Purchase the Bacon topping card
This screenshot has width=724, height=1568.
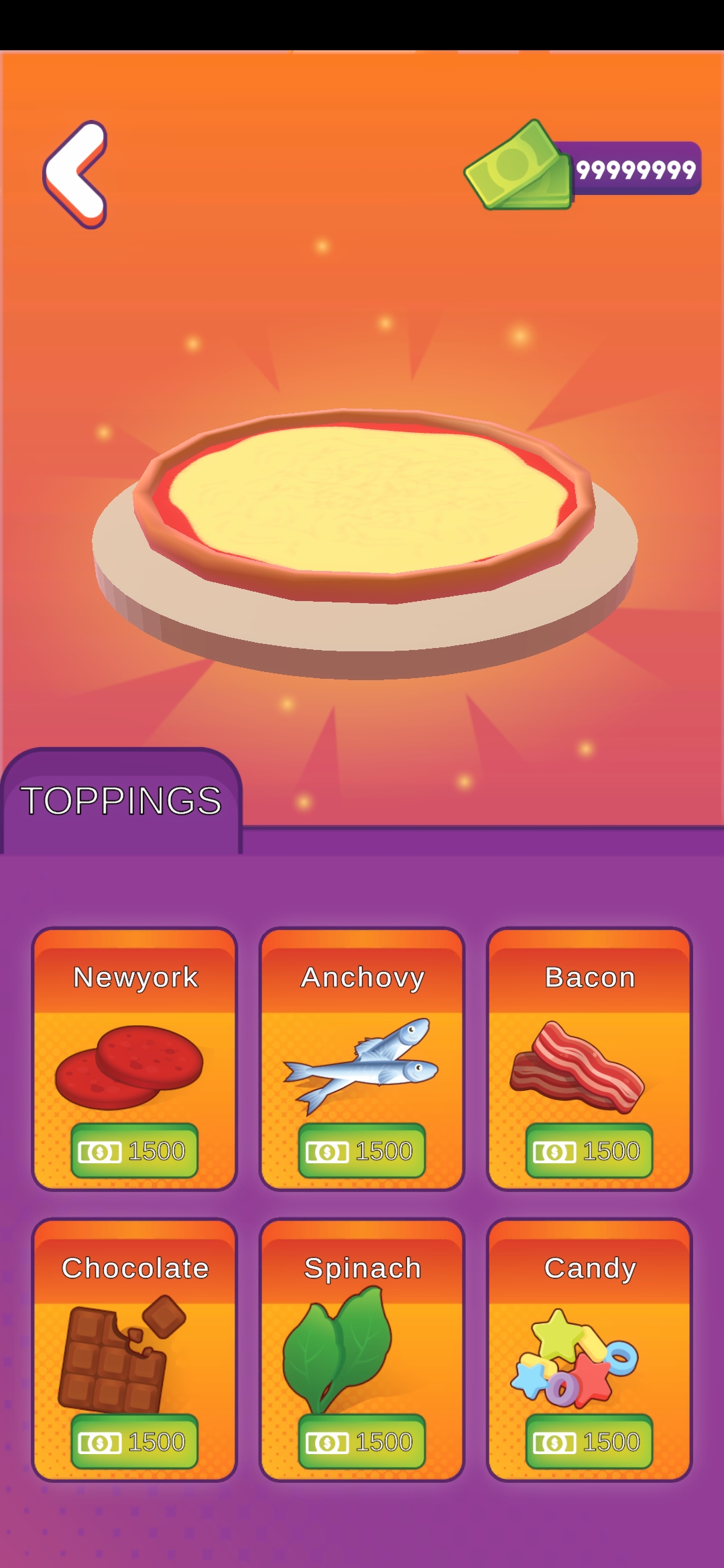(x=589, y=1059)
